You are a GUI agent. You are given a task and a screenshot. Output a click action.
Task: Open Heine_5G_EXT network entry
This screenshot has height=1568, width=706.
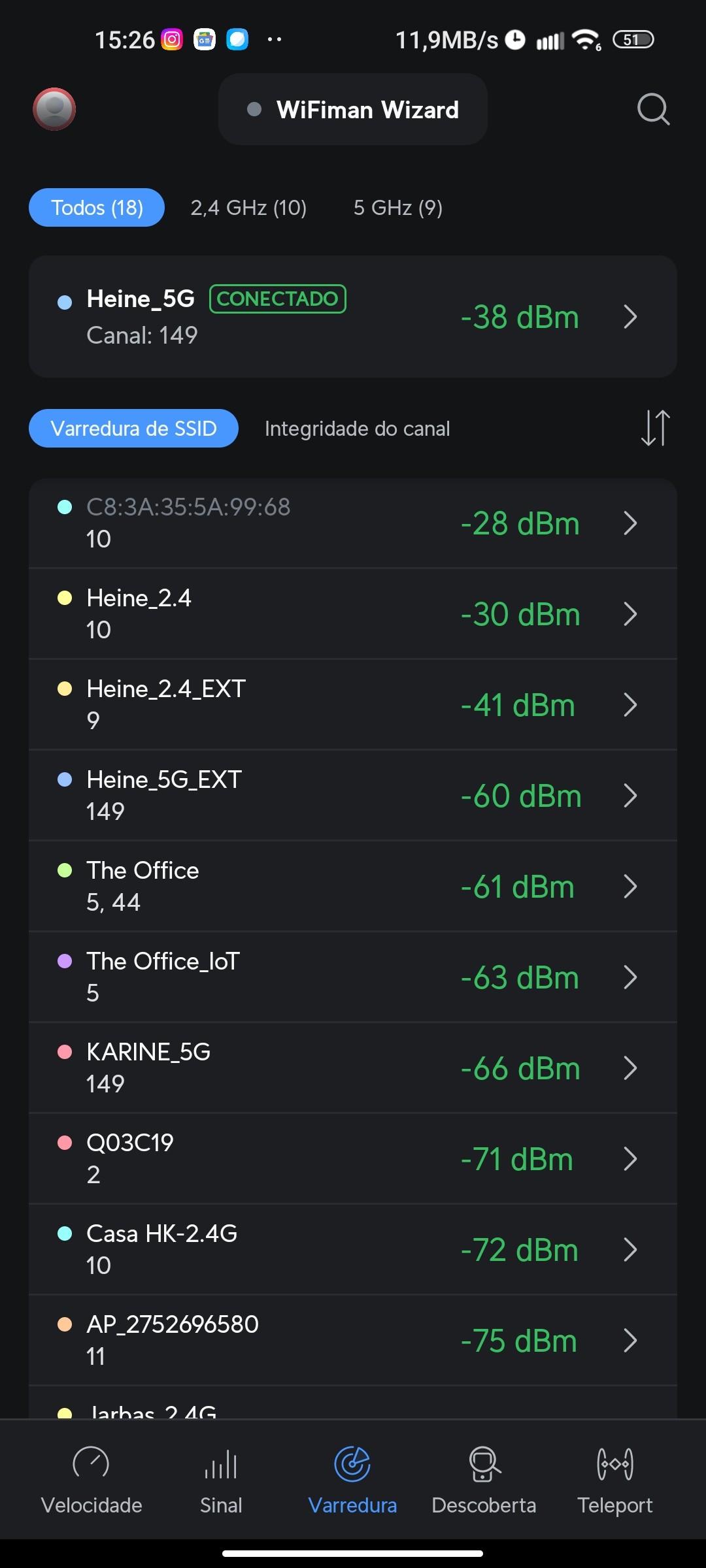point(353,795)
